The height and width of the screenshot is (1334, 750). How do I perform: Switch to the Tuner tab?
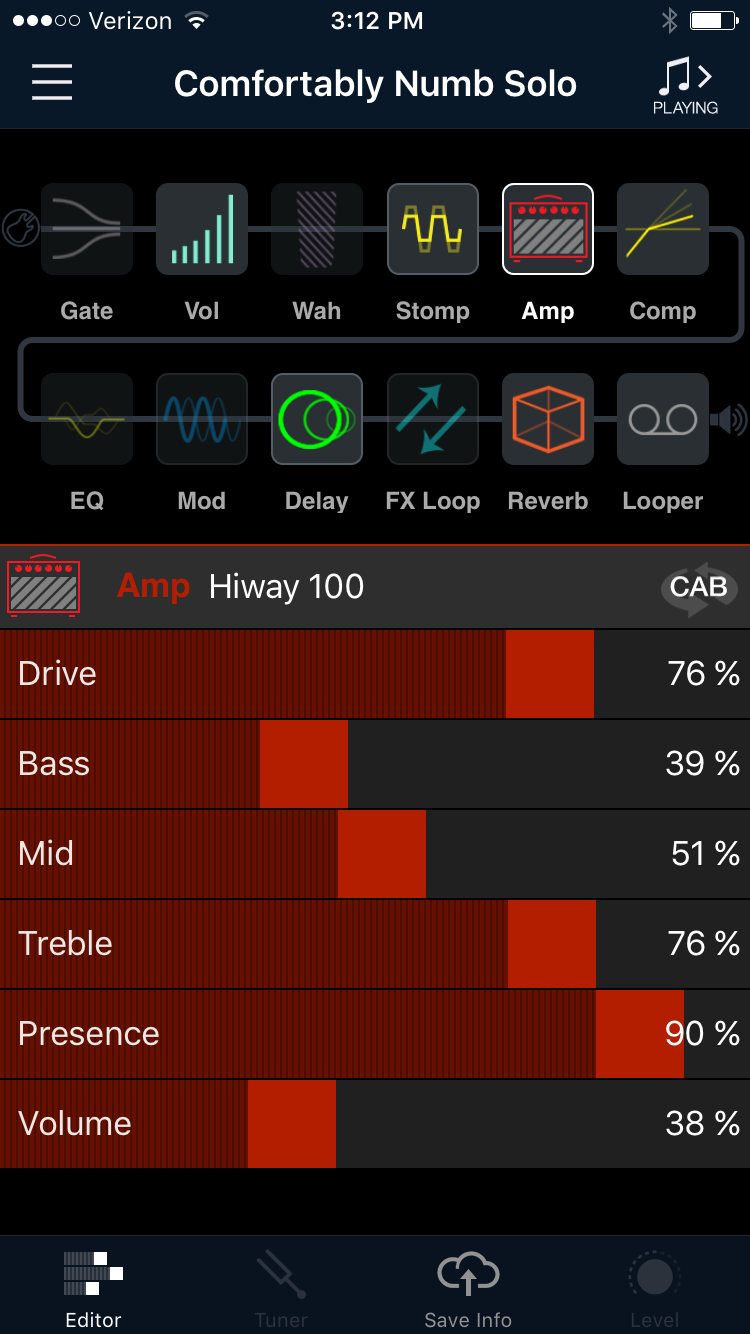(x=281, y=1290)
